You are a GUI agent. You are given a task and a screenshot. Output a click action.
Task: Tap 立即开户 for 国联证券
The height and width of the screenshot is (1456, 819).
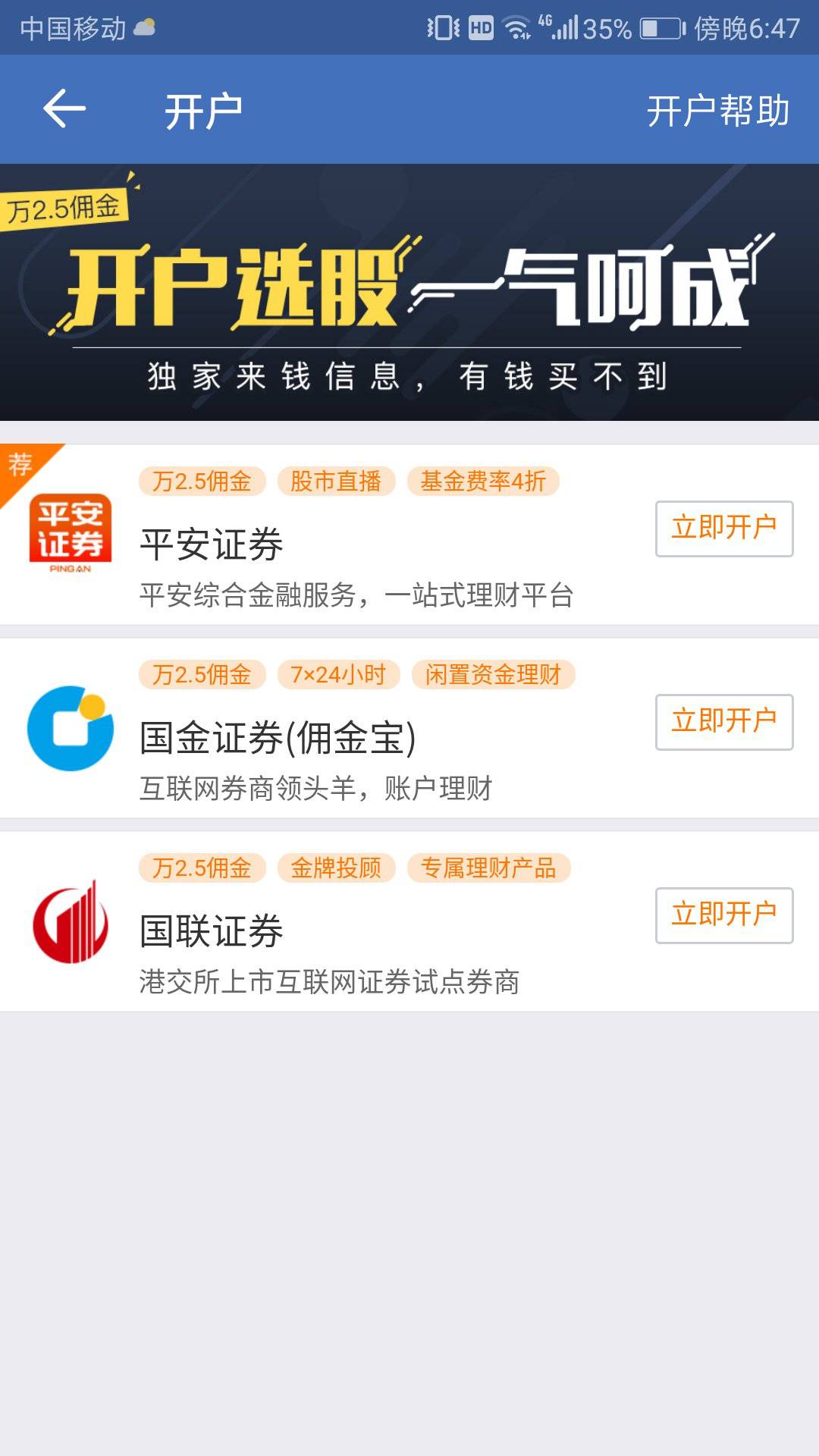pos(724,915)
